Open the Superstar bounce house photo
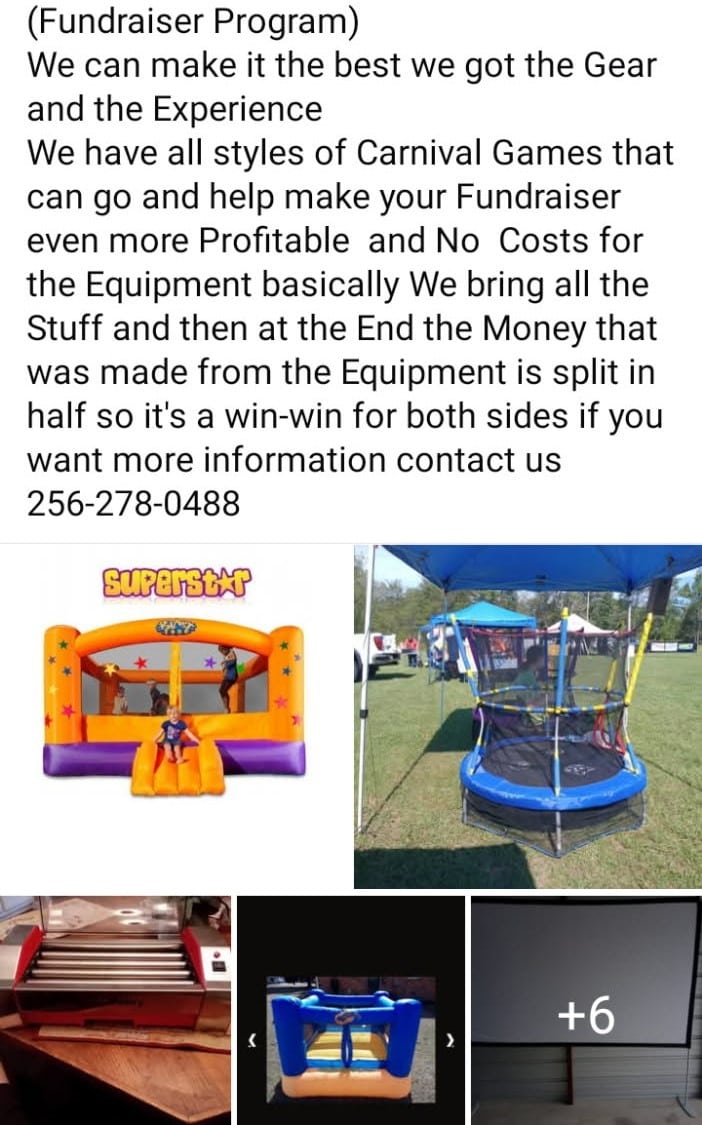Viewport: 702px width, 1125px height. click(174, 715)
